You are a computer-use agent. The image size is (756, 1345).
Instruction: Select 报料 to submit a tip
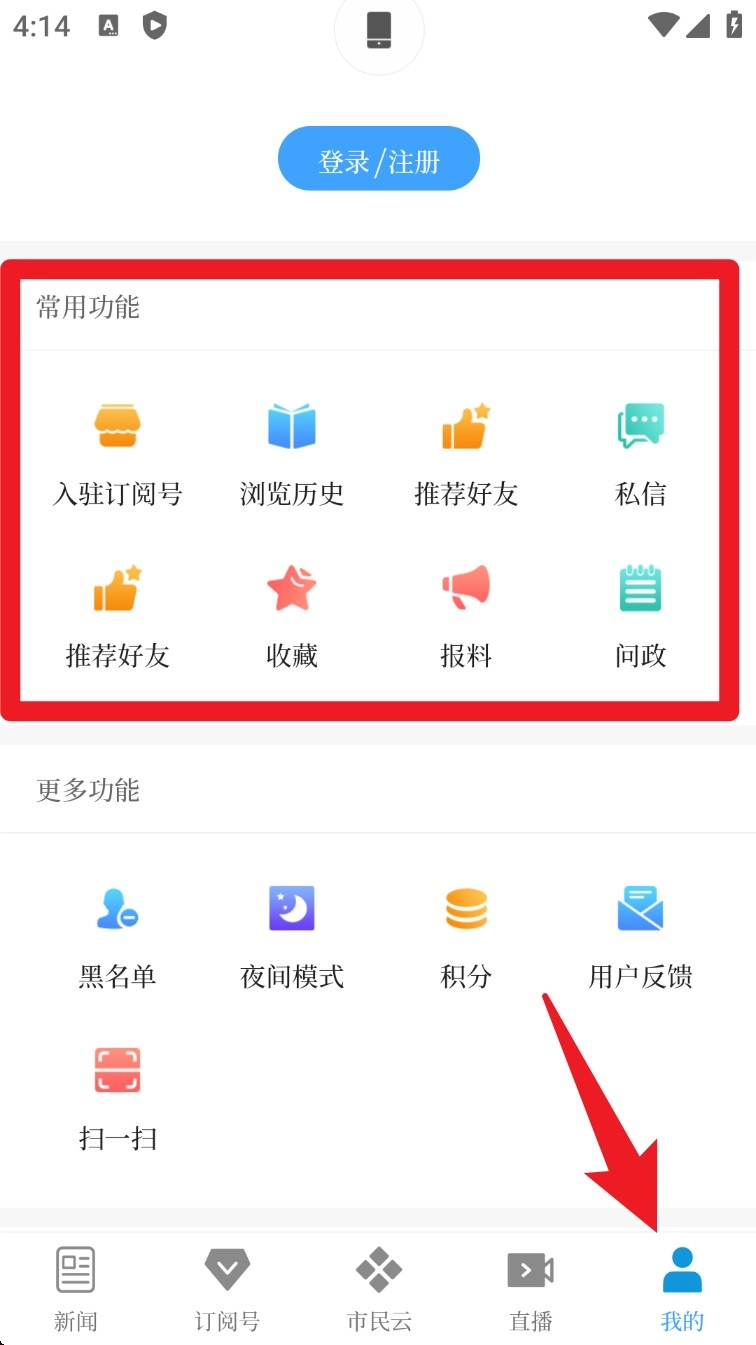(x=466, y=614)
